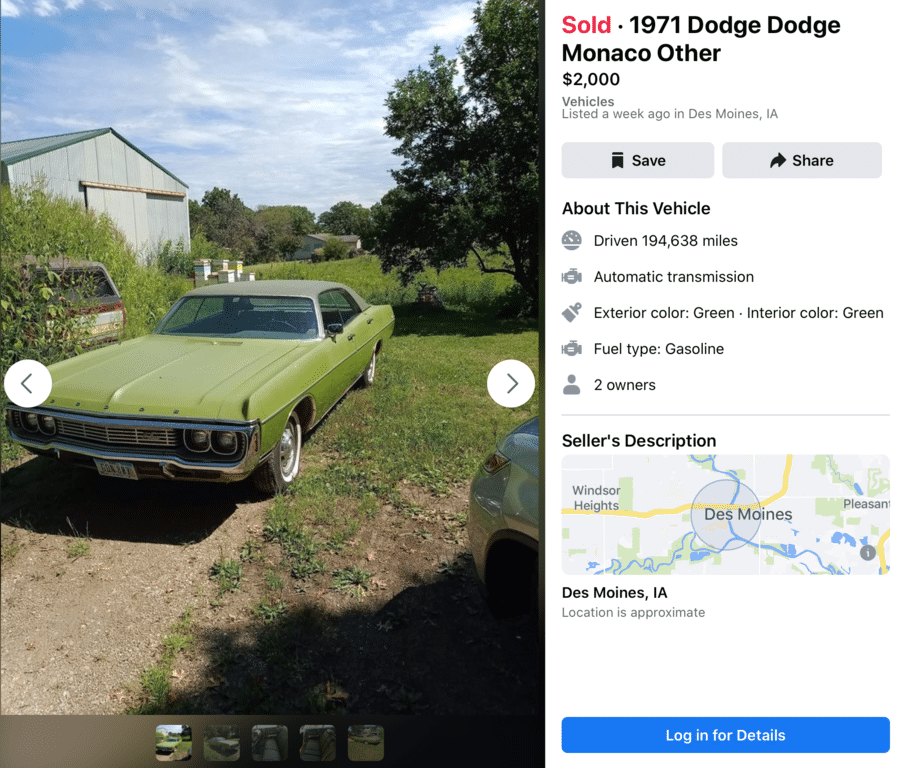
Task: Select the first photo thumbnail in the strip
Action: (x=174, y=743)
